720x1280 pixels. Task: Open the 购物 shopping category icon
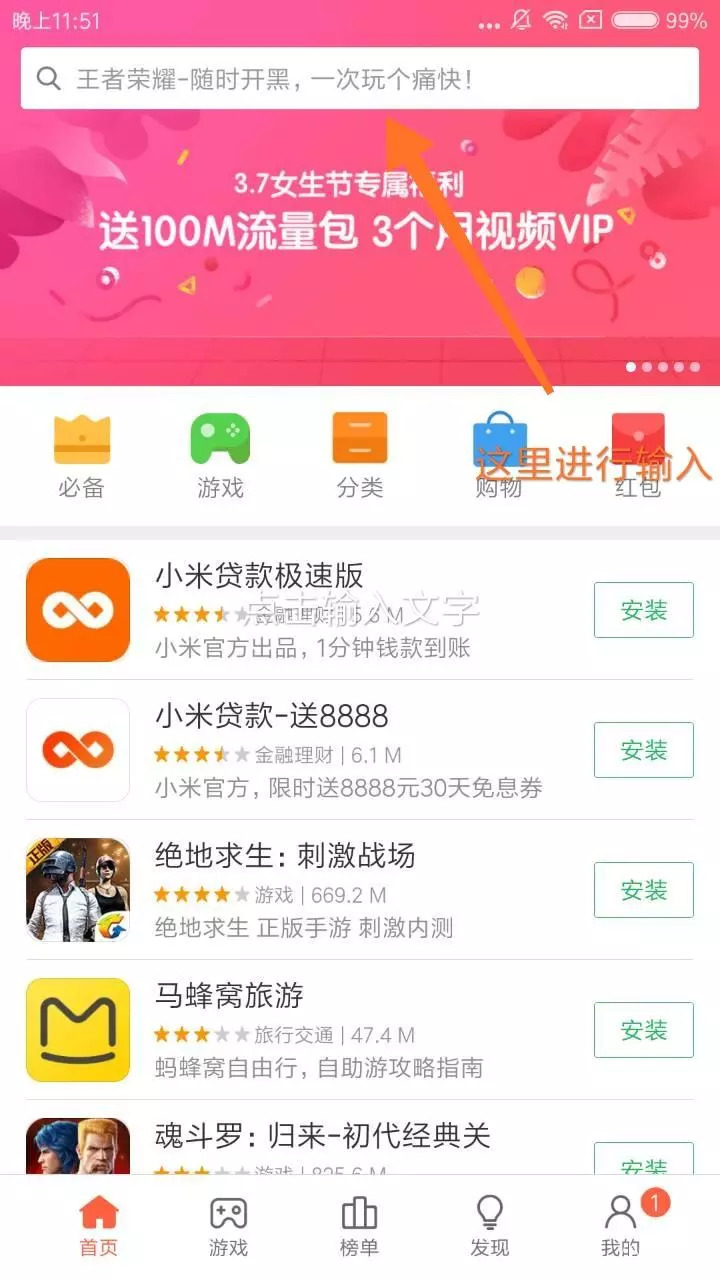(x=499, y=440)
